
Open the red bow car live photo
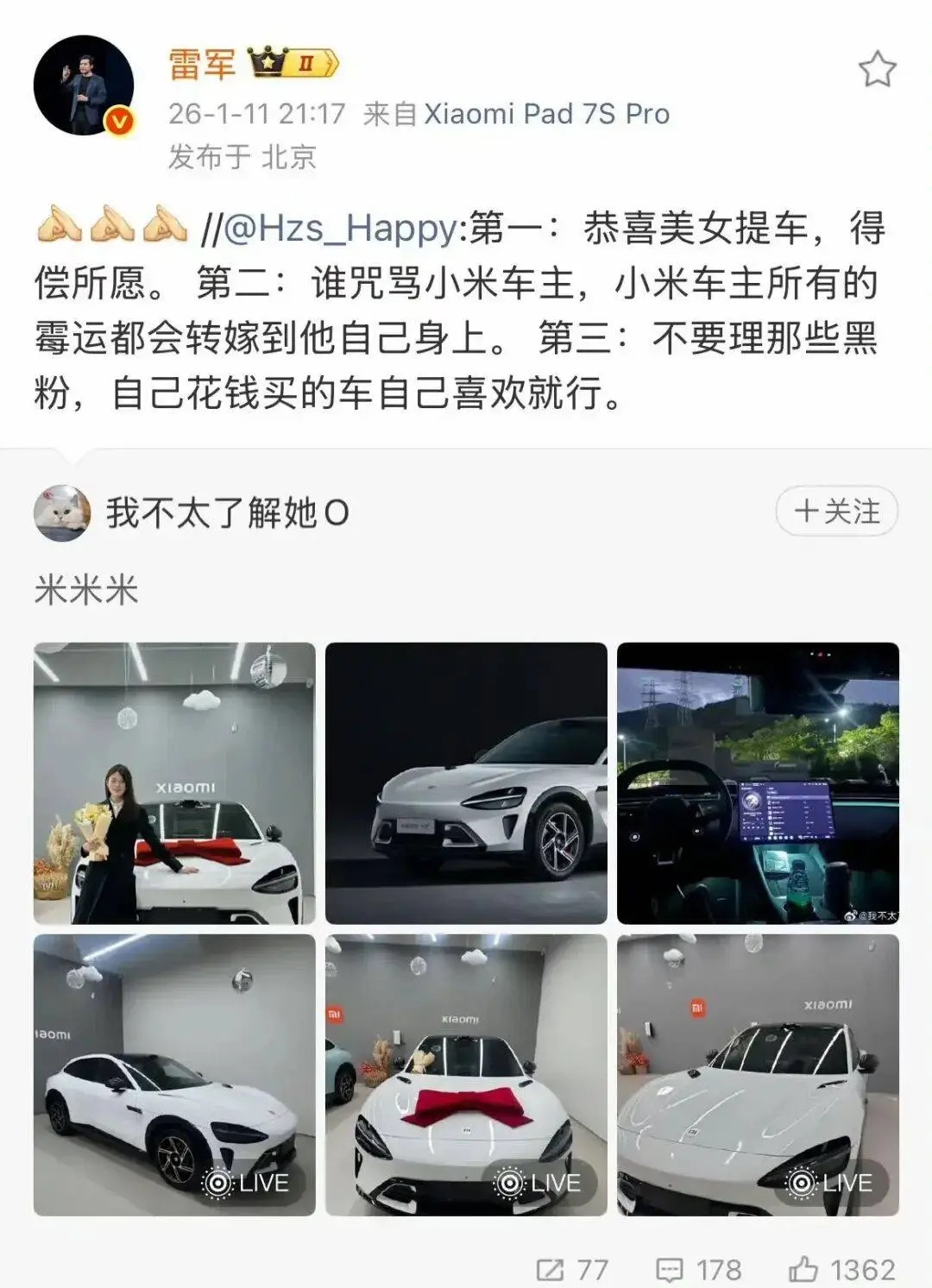pos(466,1074)
